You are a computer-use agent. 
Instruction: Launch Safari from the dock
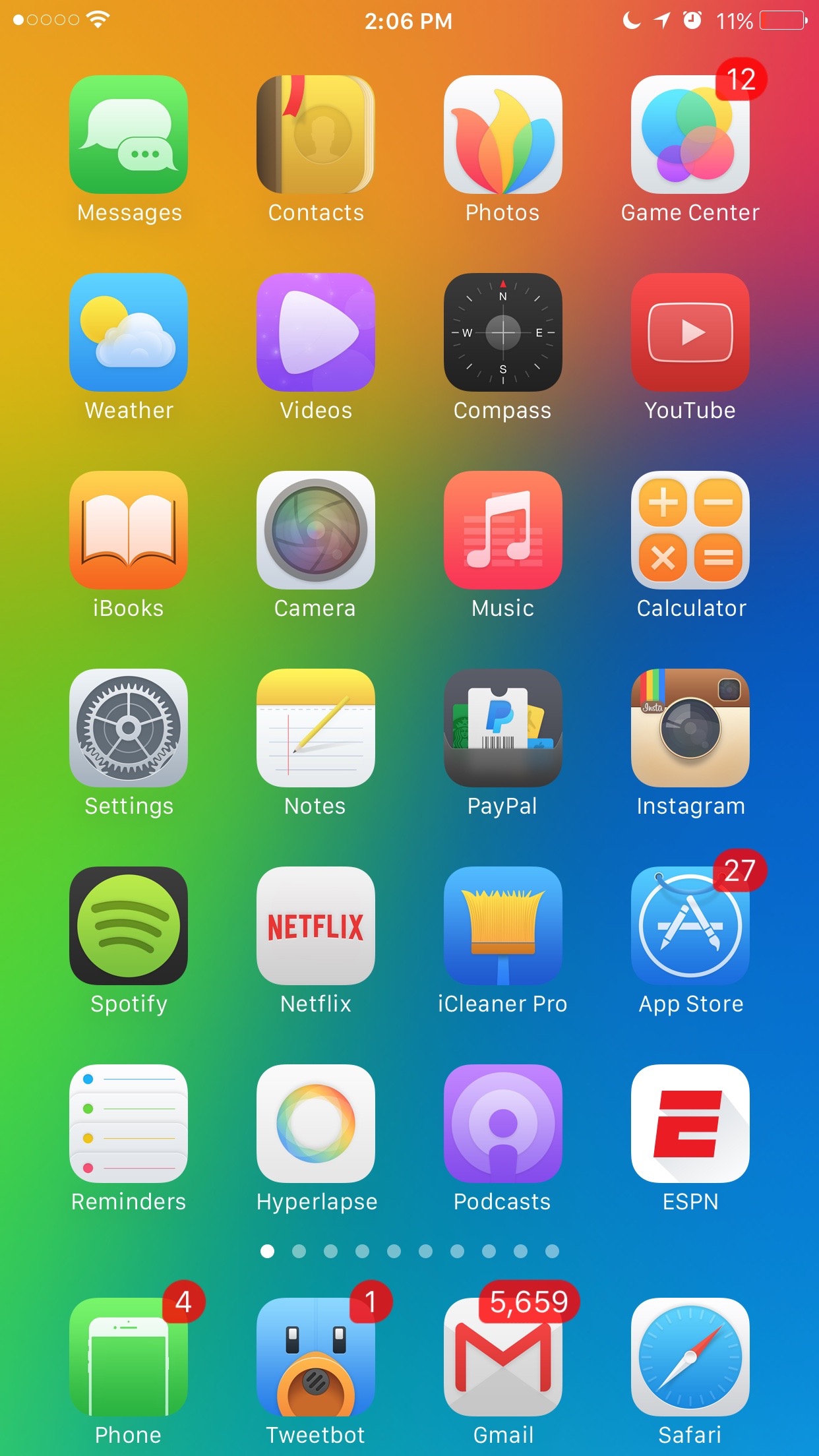click(x=690, y=1357)
